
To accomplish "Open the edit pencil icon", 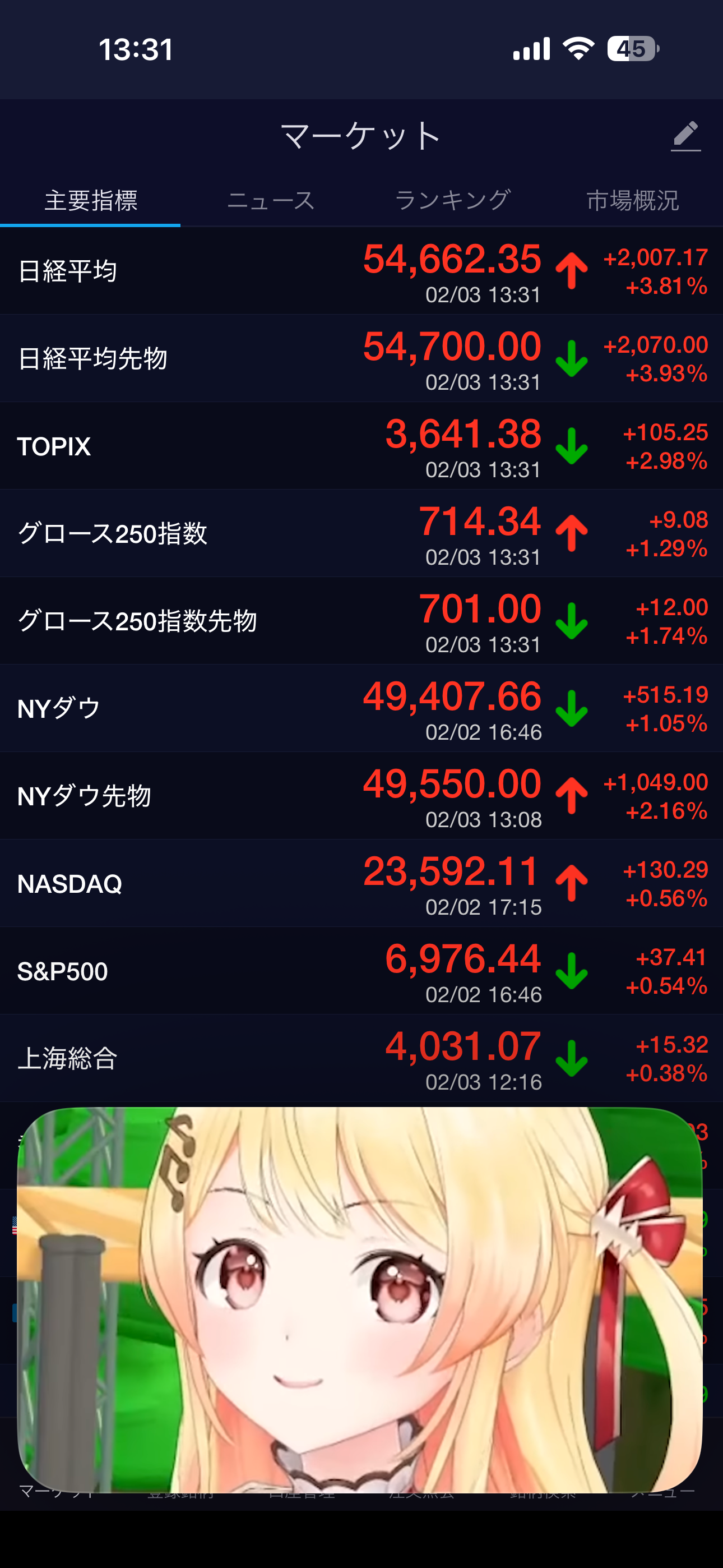I will (686, 136).
